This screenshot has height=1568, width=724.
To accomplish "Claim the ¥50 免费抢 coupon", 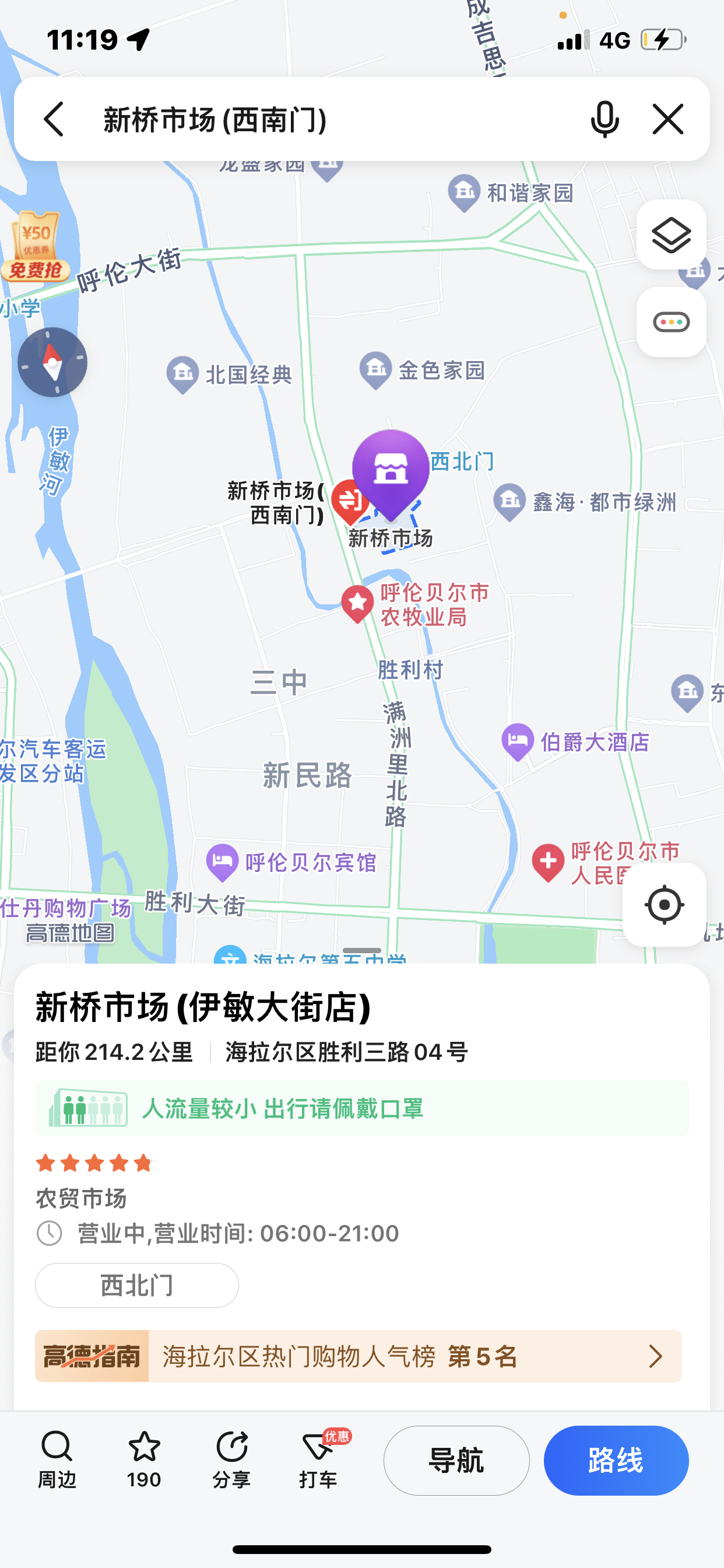I will [x=36, y=247].
